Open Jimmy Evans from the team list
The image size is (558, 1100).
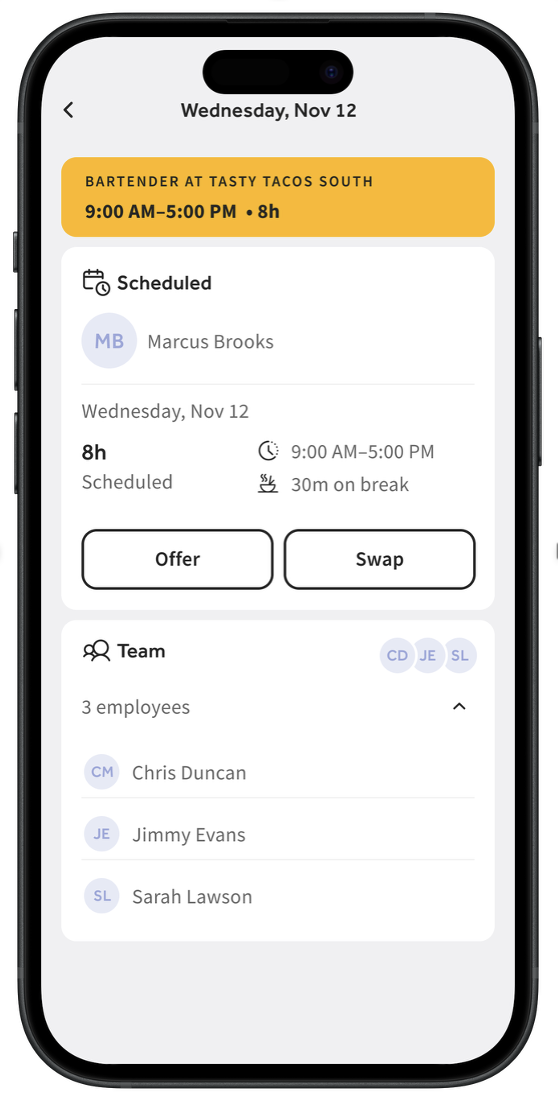point(278,834)
